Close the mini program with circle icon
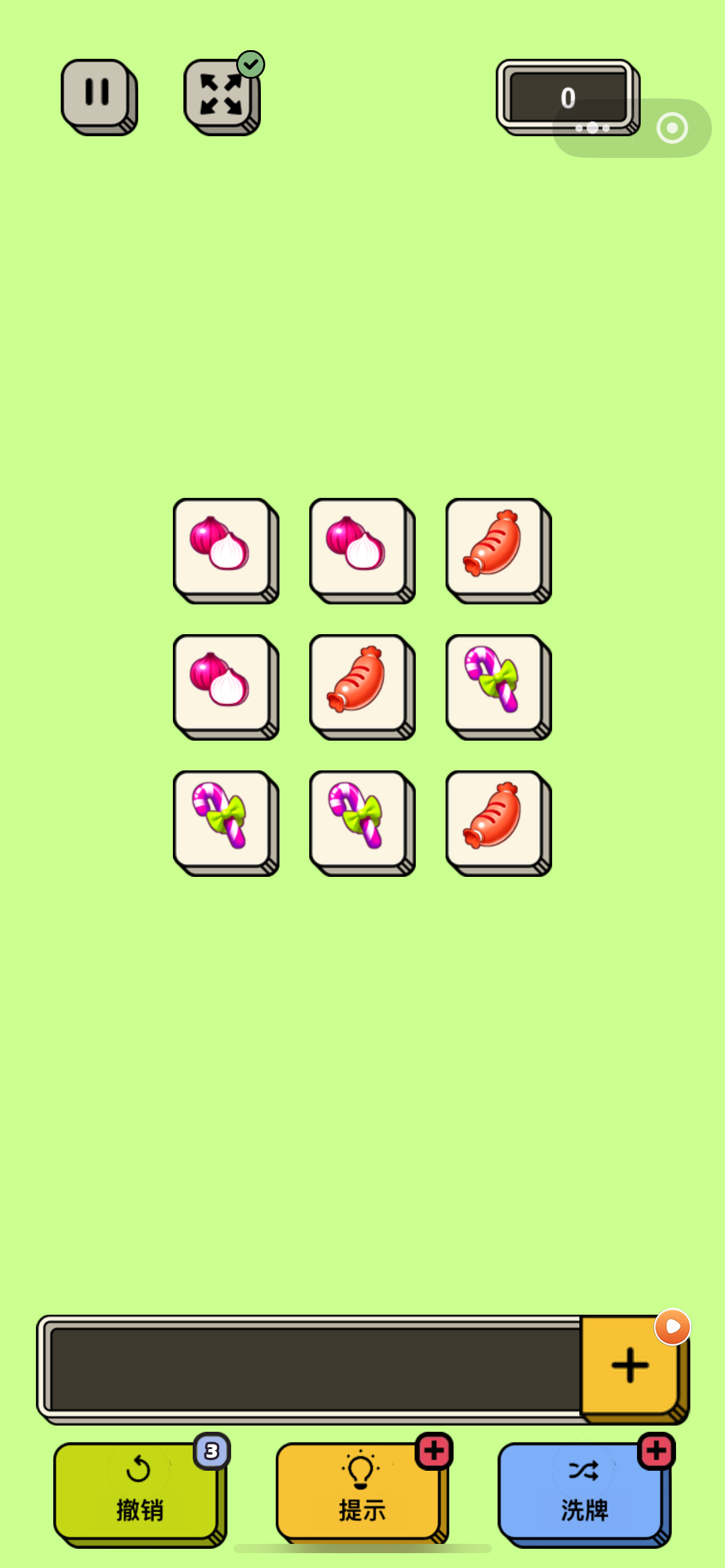Screen dimensions: 725x1568 coord(672,128)
